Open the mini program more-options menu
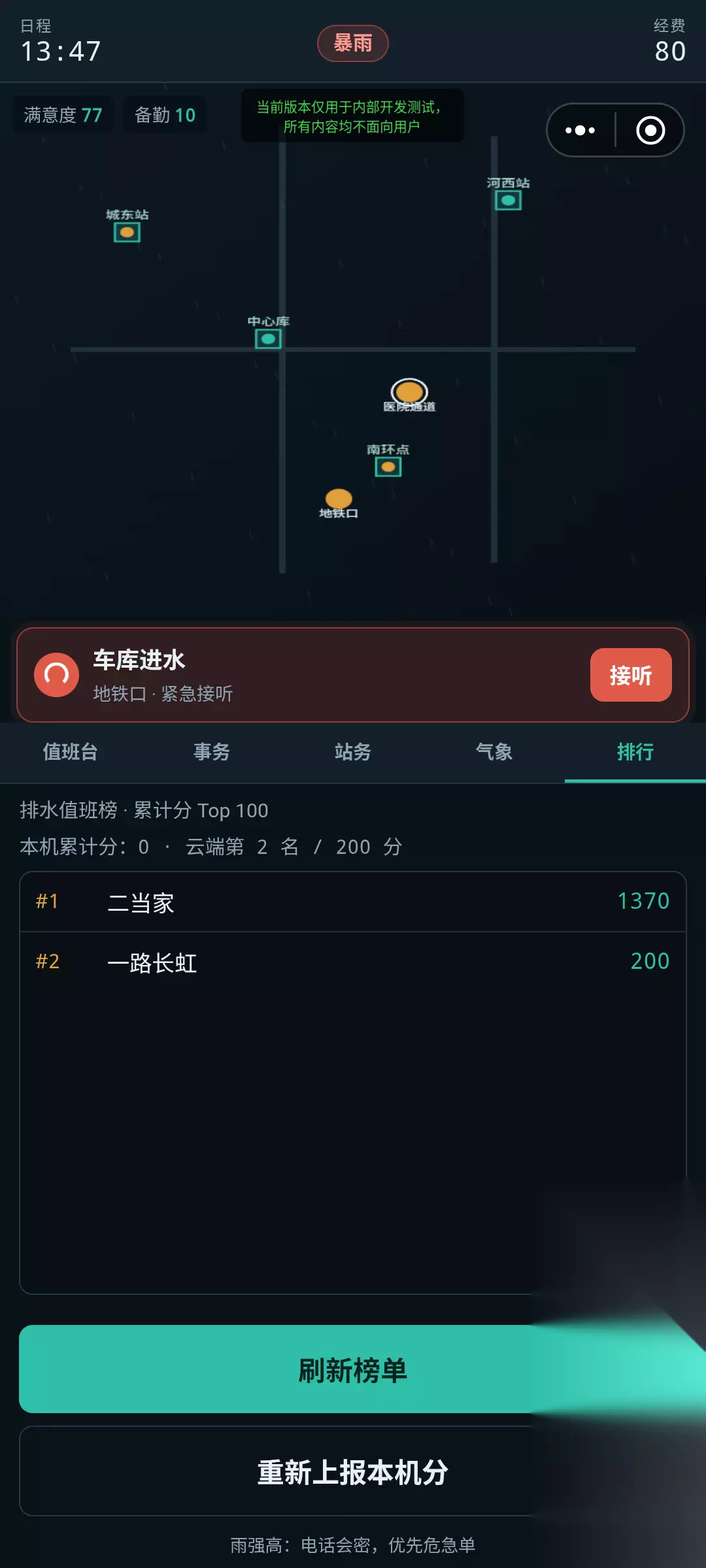Image resolution: width=706 pixels, height=1568 pixels. pyautogui.click(x=580, y=130)
